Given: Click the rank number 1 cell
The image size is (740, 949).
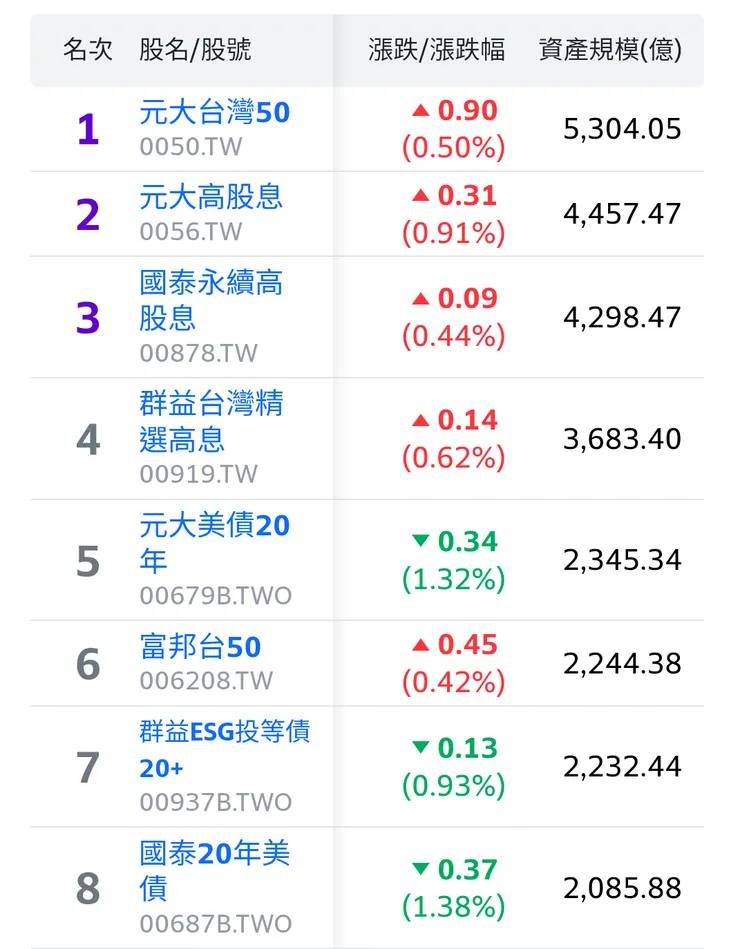Looking at the screenshot, I should (x=90, y=128).
